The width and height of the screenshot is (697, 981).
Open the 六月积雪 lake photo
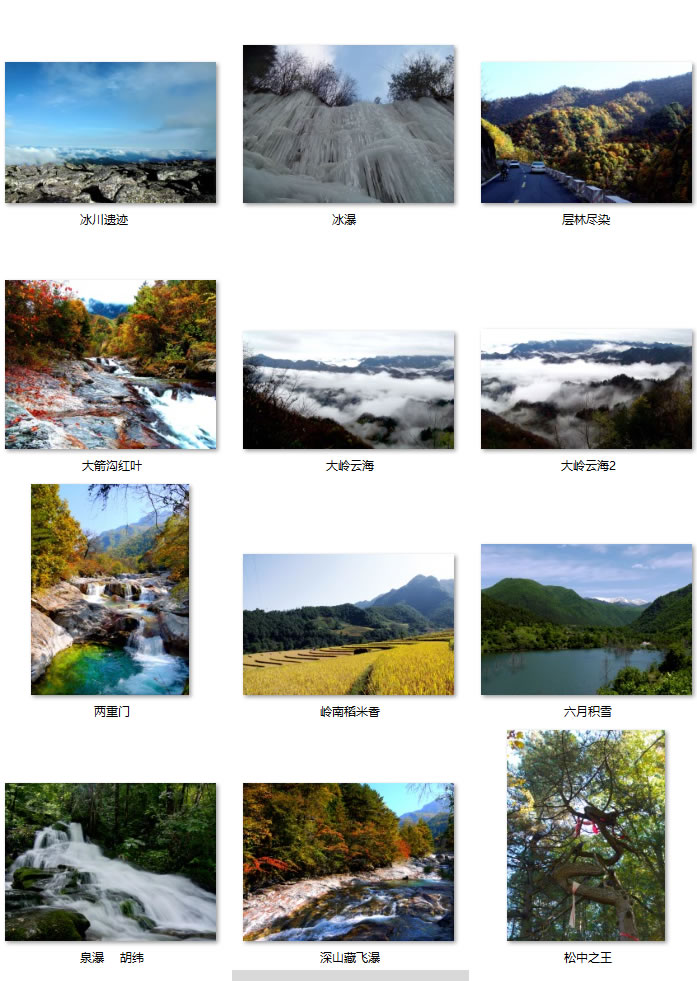click(586, 619)
